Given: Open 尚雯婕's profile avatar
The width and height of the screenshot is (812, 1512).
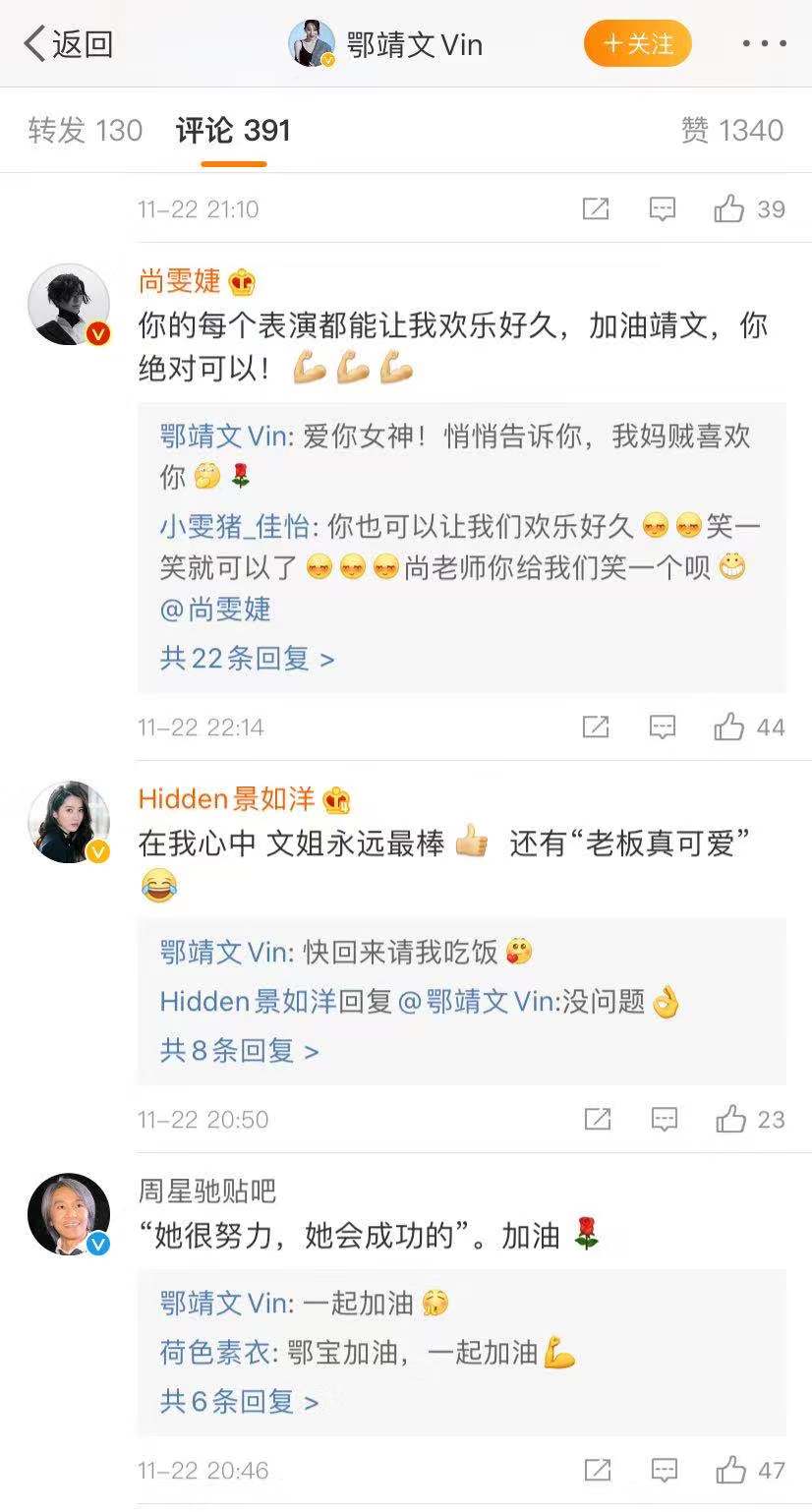Looking at the screenshot, I should [x=68, y=305].
